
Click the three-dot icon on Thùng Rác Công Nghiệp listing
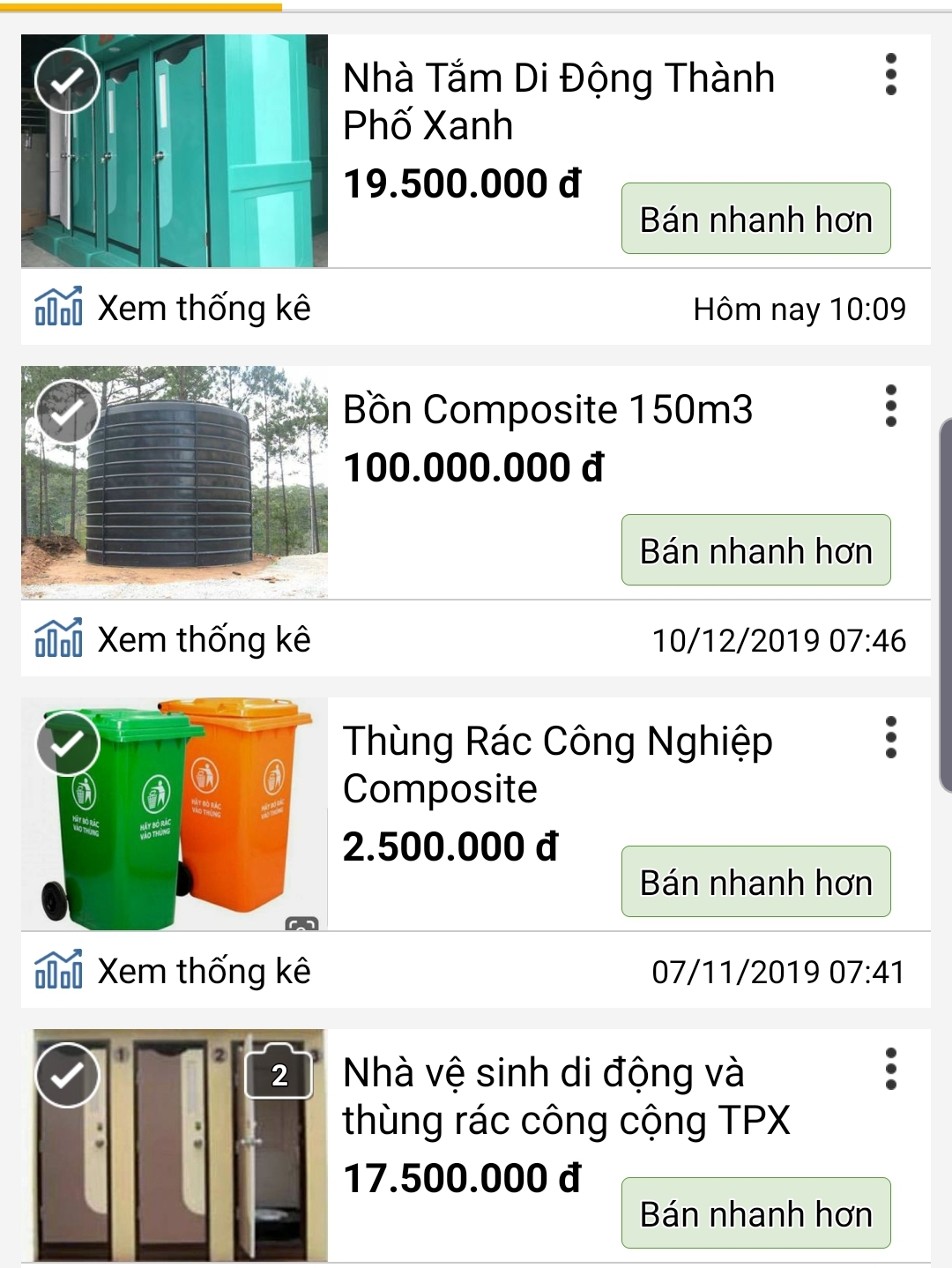(892, 739)
